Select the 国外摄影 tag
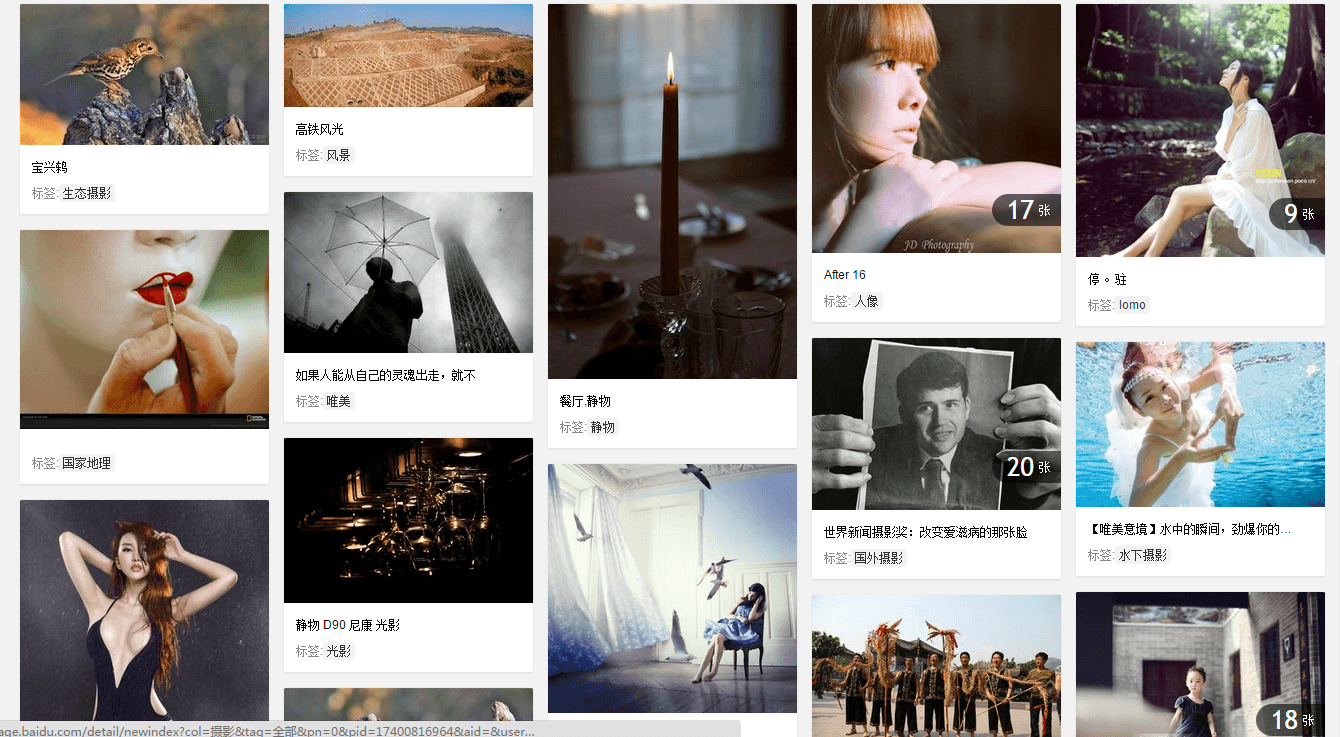1340x737 pixels. 878,558
